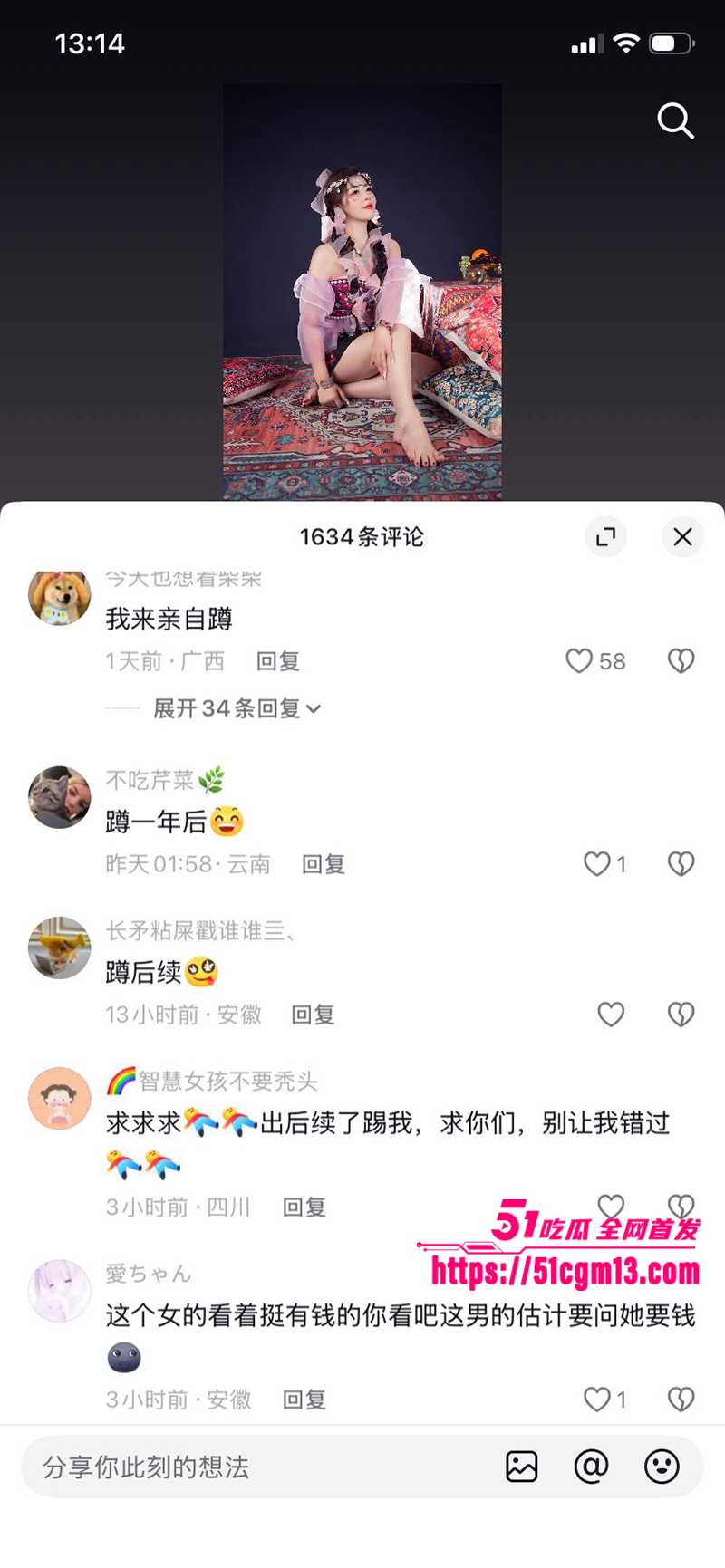Tap the comment count header 1634条评论
Viewport: 725px width, 1568px height.
click(x=362, y=537)
